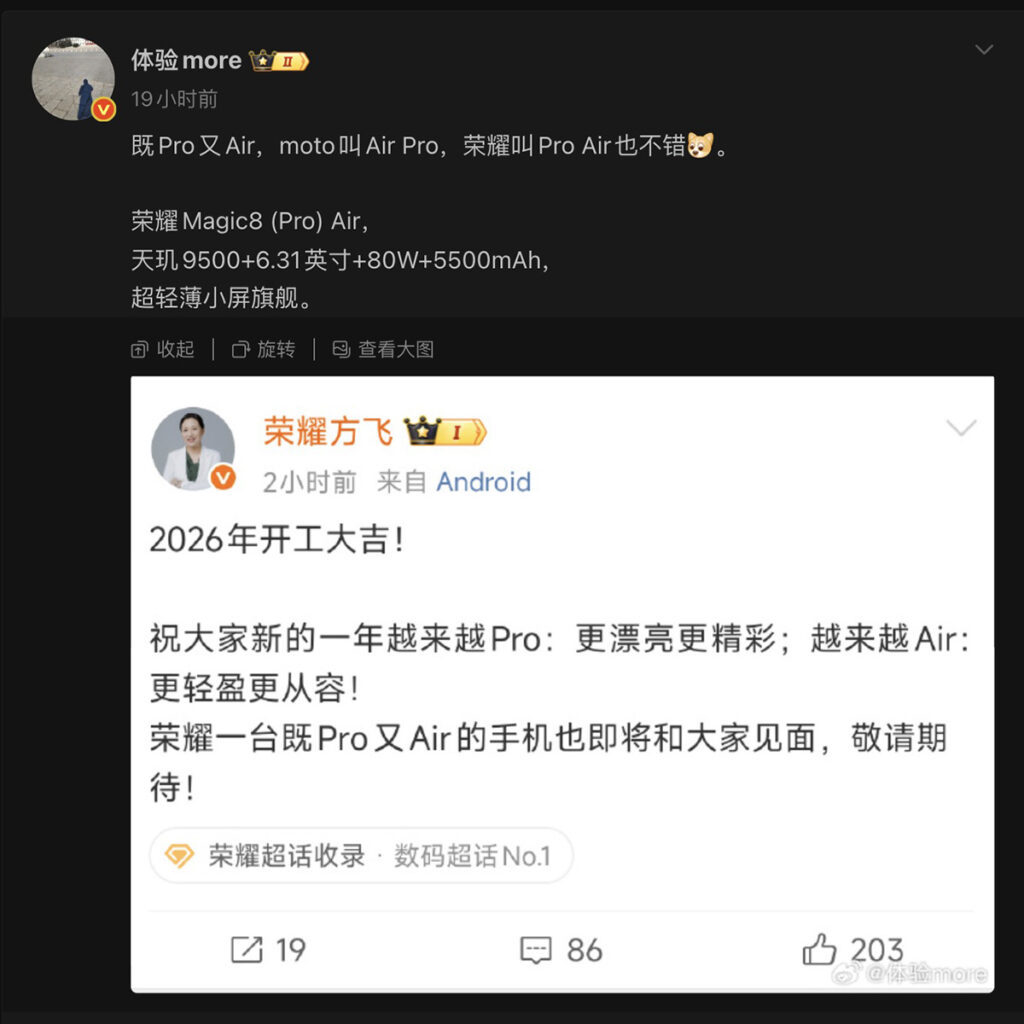Open the 体验more username link
Viewport: 1024px width, 1024px height.
(186, 60)
